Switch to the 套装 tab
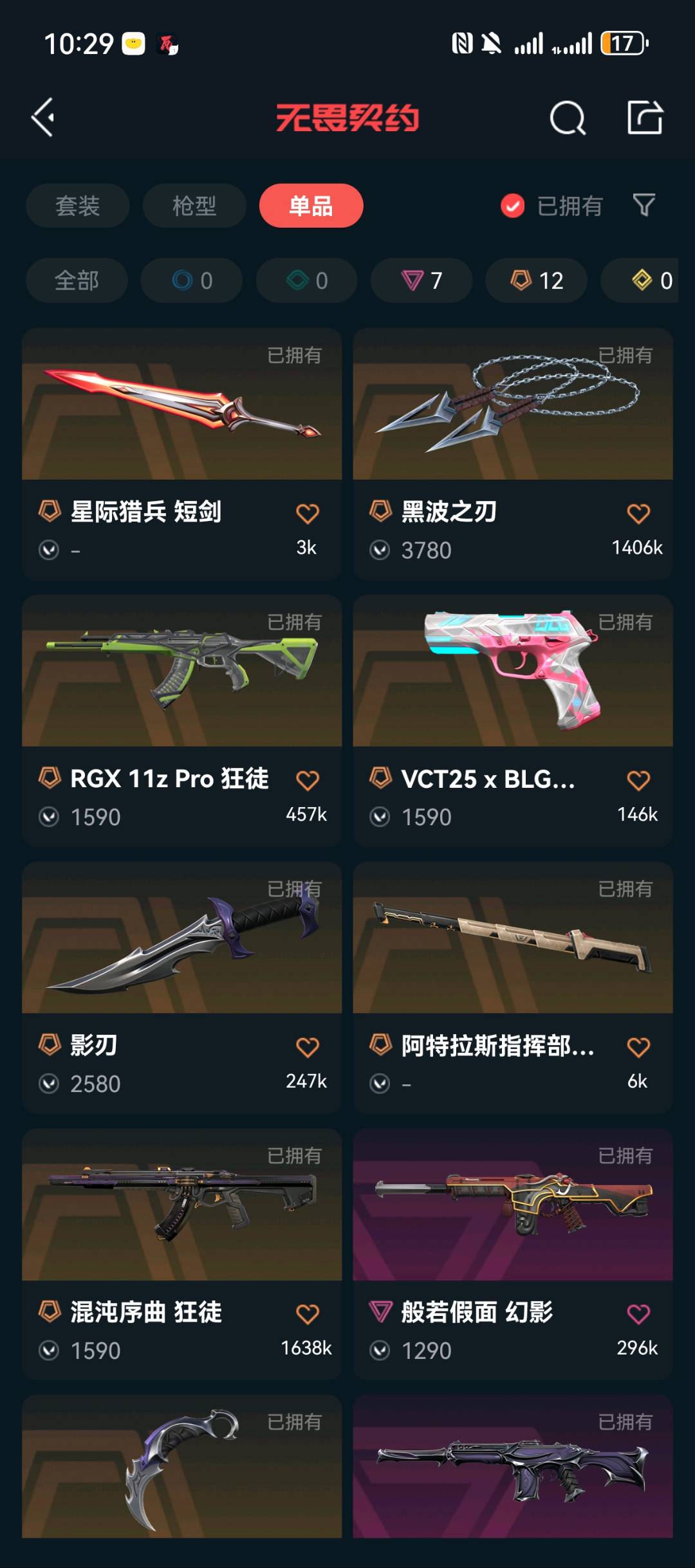695x1568 pixels. coord(77,206)
